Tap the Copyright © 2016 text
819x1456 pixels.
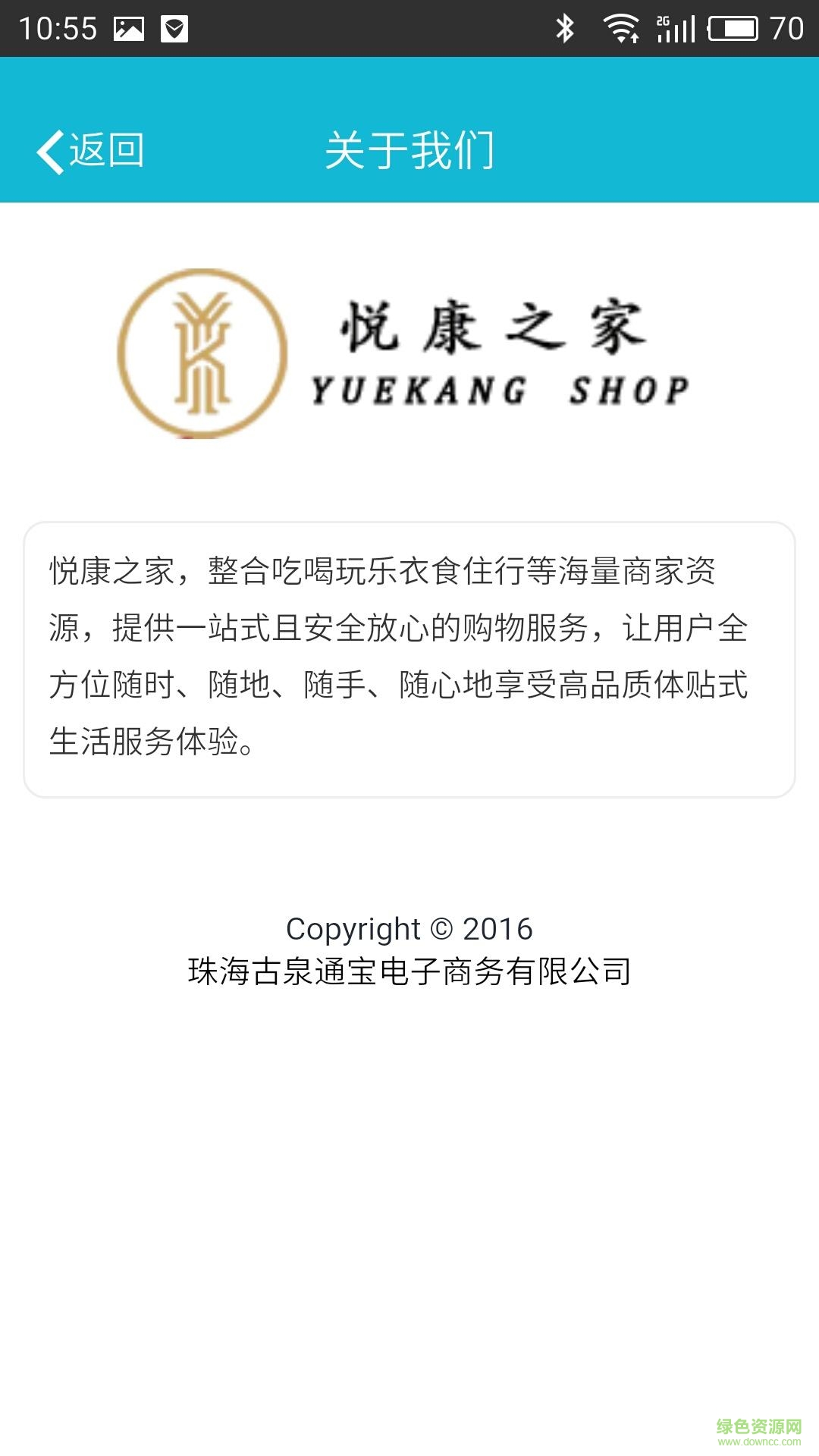409,927
